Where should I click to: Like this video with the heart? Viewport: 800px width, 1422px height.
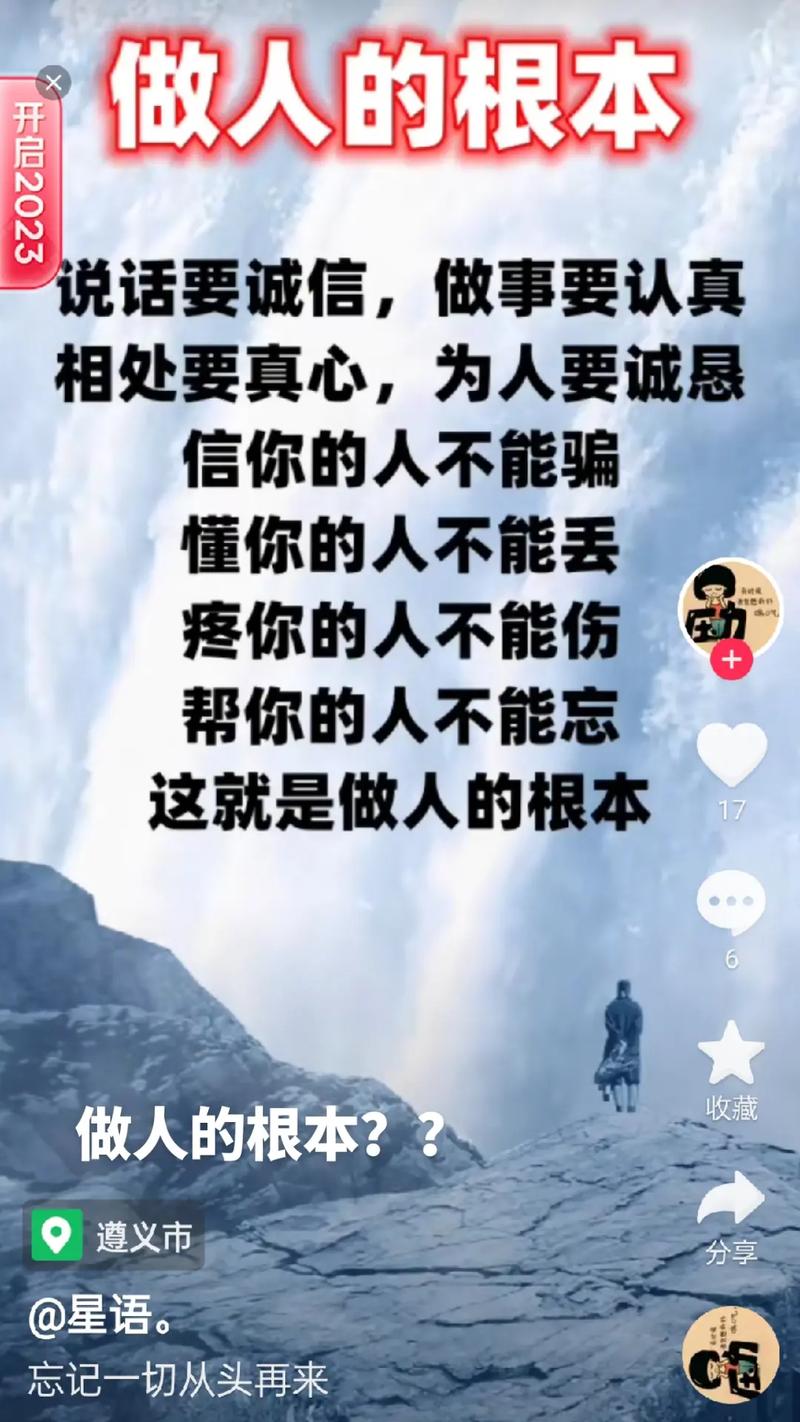[x=731, y=754]
